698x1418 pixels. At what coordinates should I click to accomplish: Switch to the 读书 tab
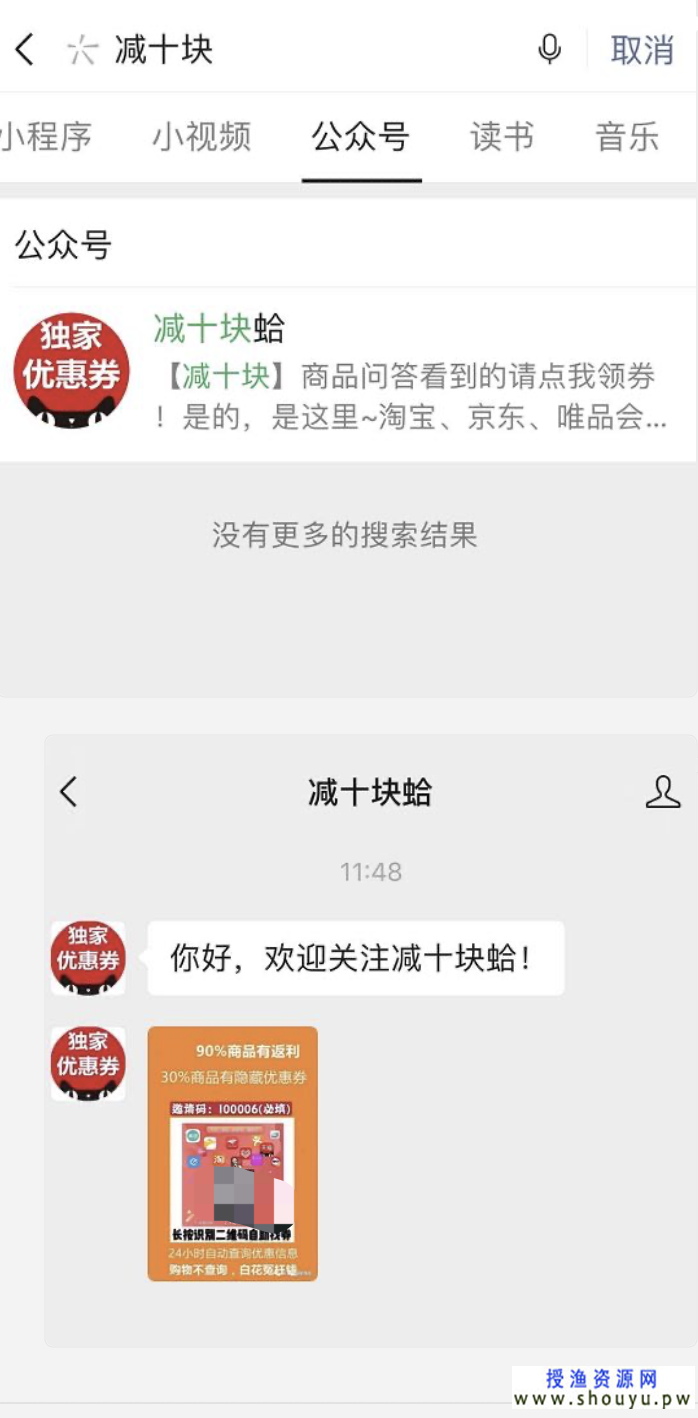point(501,137)
